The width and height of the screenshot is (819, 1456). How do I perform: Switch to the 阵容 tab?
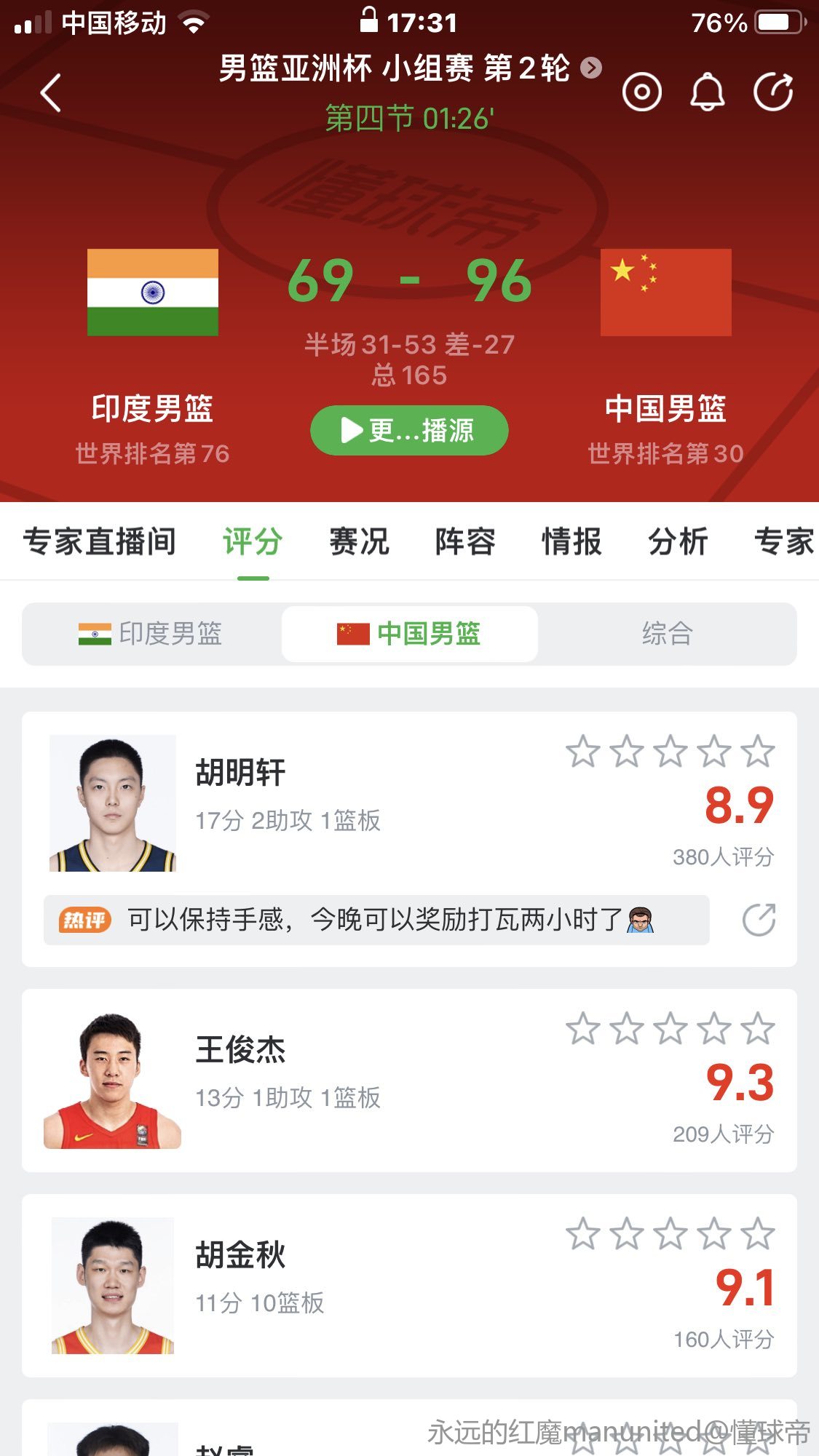pyautogui.click(x=465, y=542)
